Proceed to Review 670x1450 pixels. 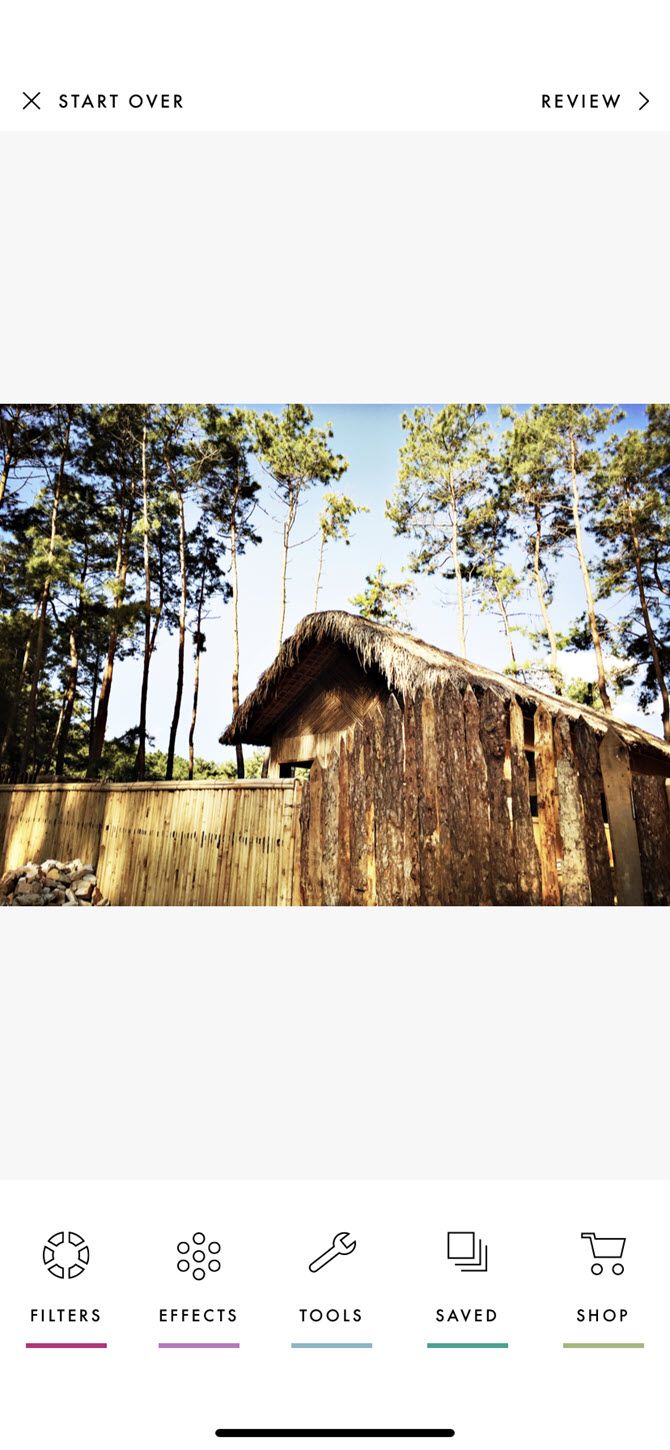[595, 101]
